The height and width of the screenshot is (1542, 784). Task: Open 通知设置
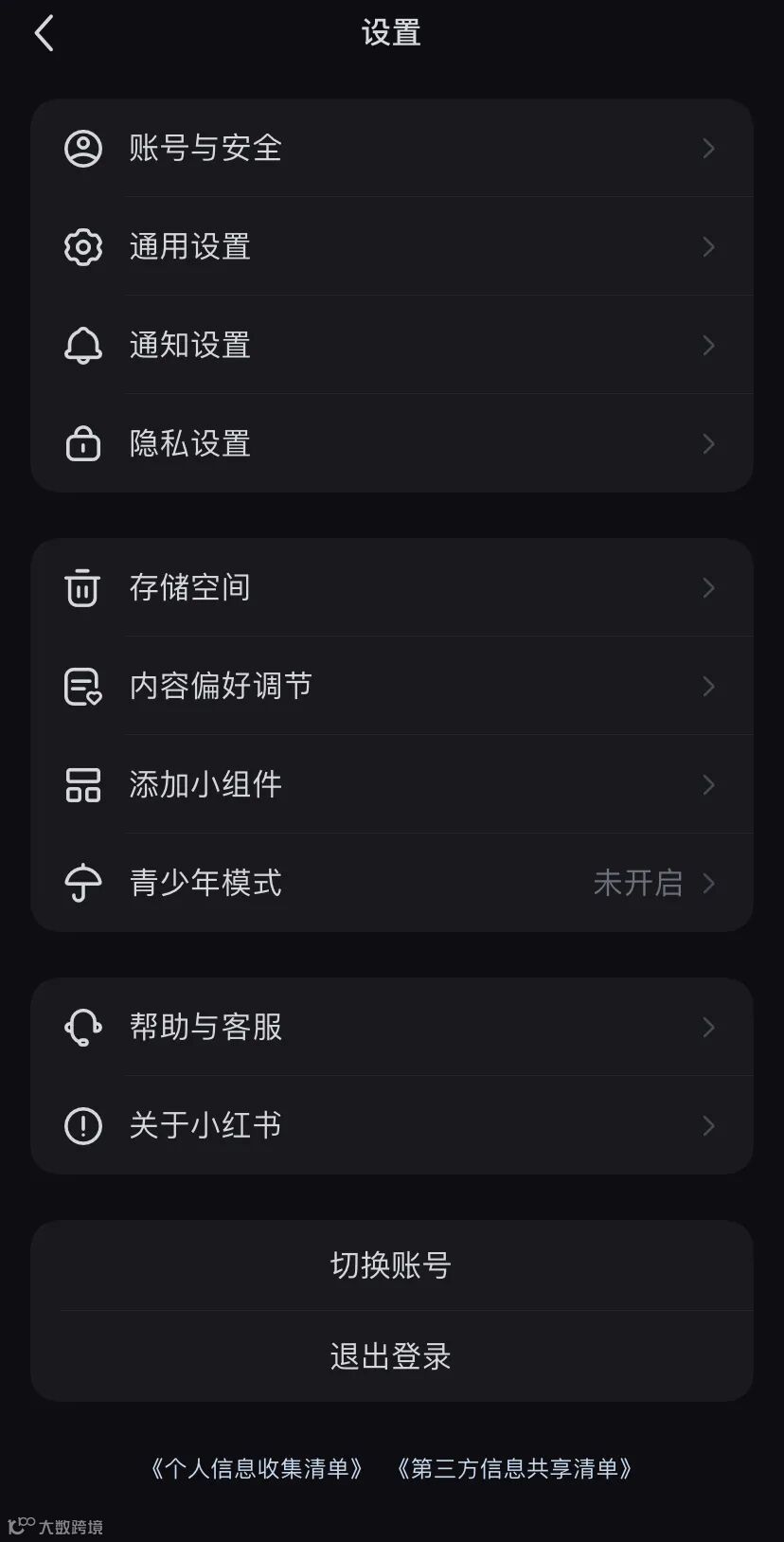[391, 345]
